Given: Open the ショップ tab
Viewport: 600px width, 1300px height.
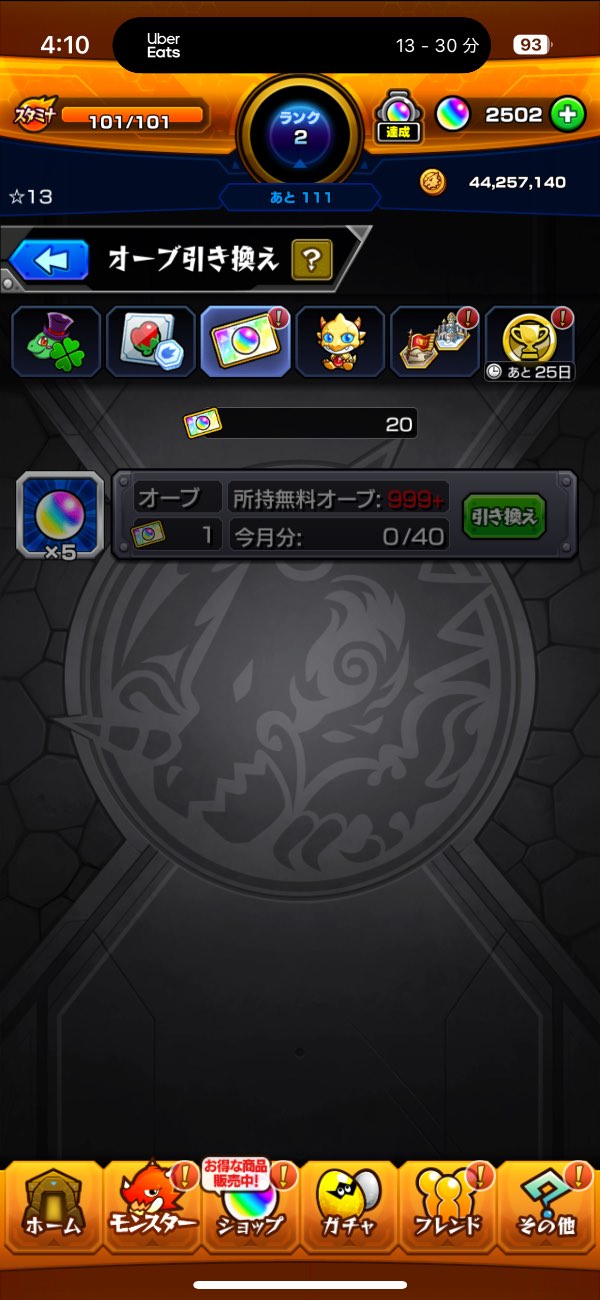Looking at the screenshot, I should coord(249,1208).
